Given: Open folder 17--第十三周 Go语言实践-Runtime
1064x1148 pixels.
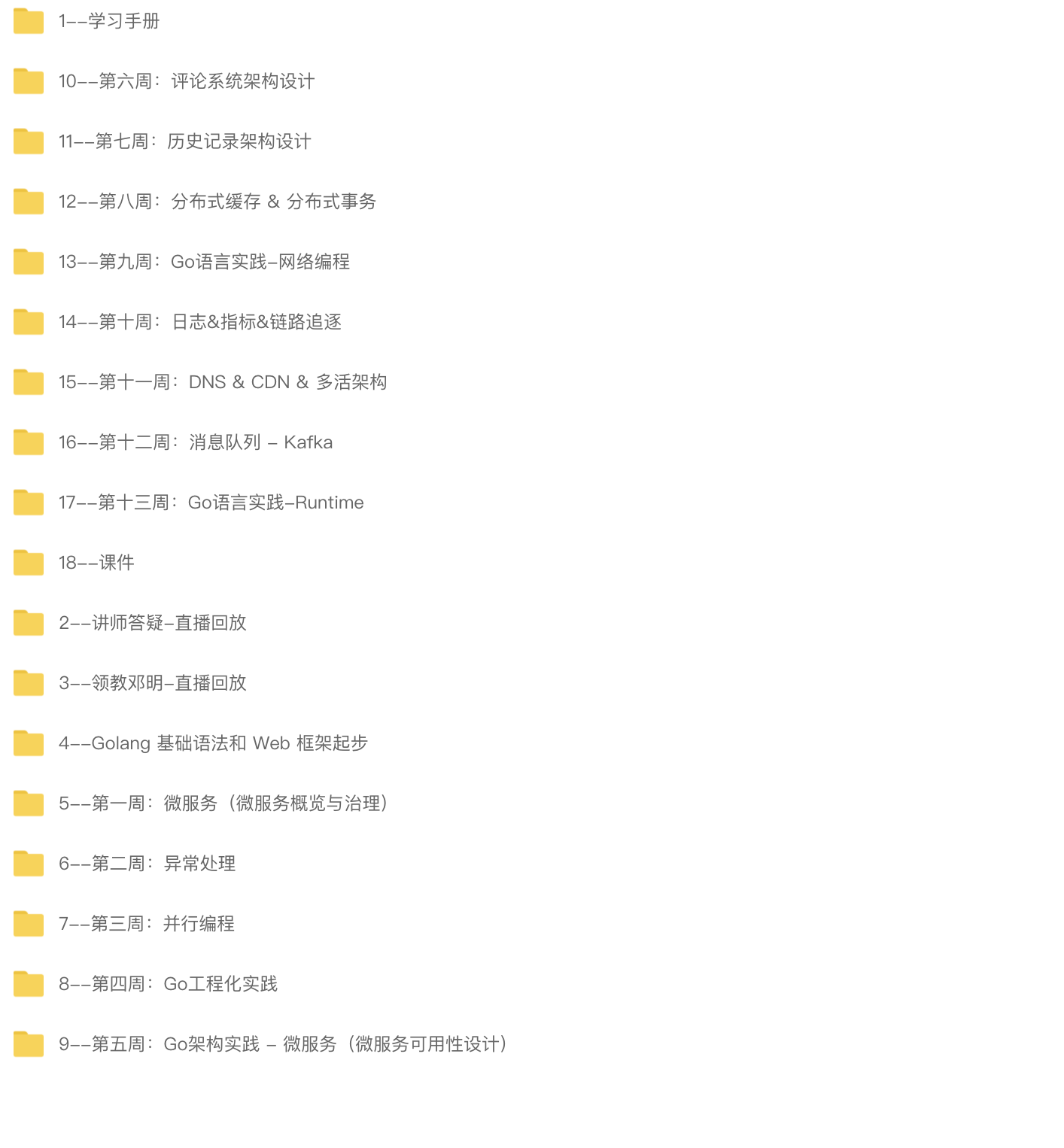Looking at the screenshot, I should [211, 503].
